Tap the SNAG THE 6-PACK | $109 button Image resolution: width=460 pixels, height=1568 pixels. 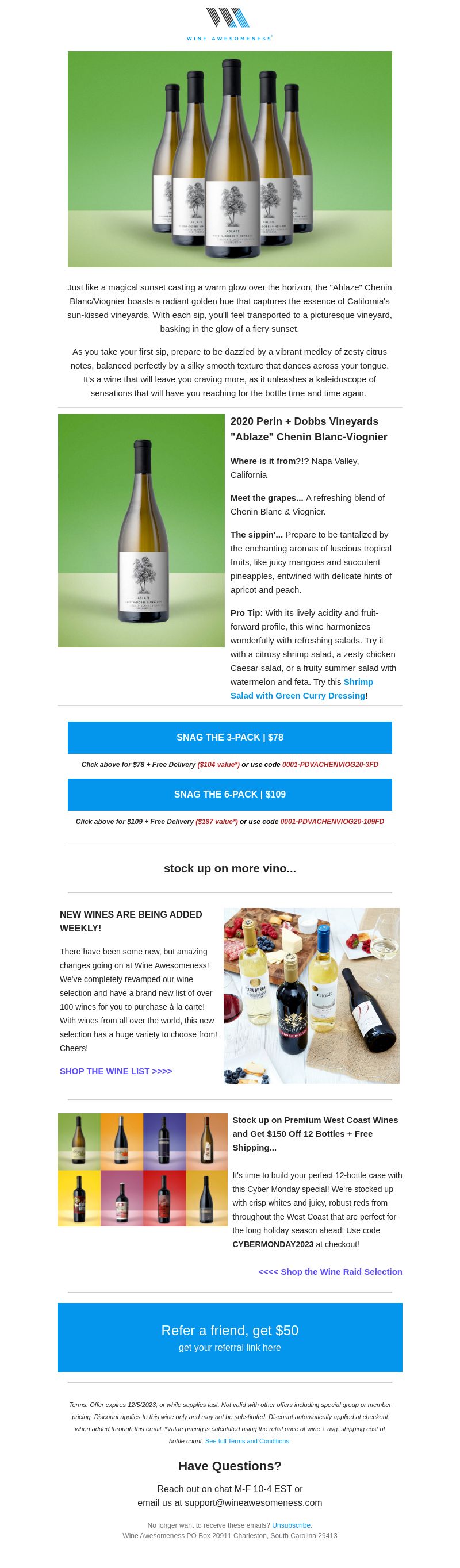pyautogui.click(x=229, y=794)
